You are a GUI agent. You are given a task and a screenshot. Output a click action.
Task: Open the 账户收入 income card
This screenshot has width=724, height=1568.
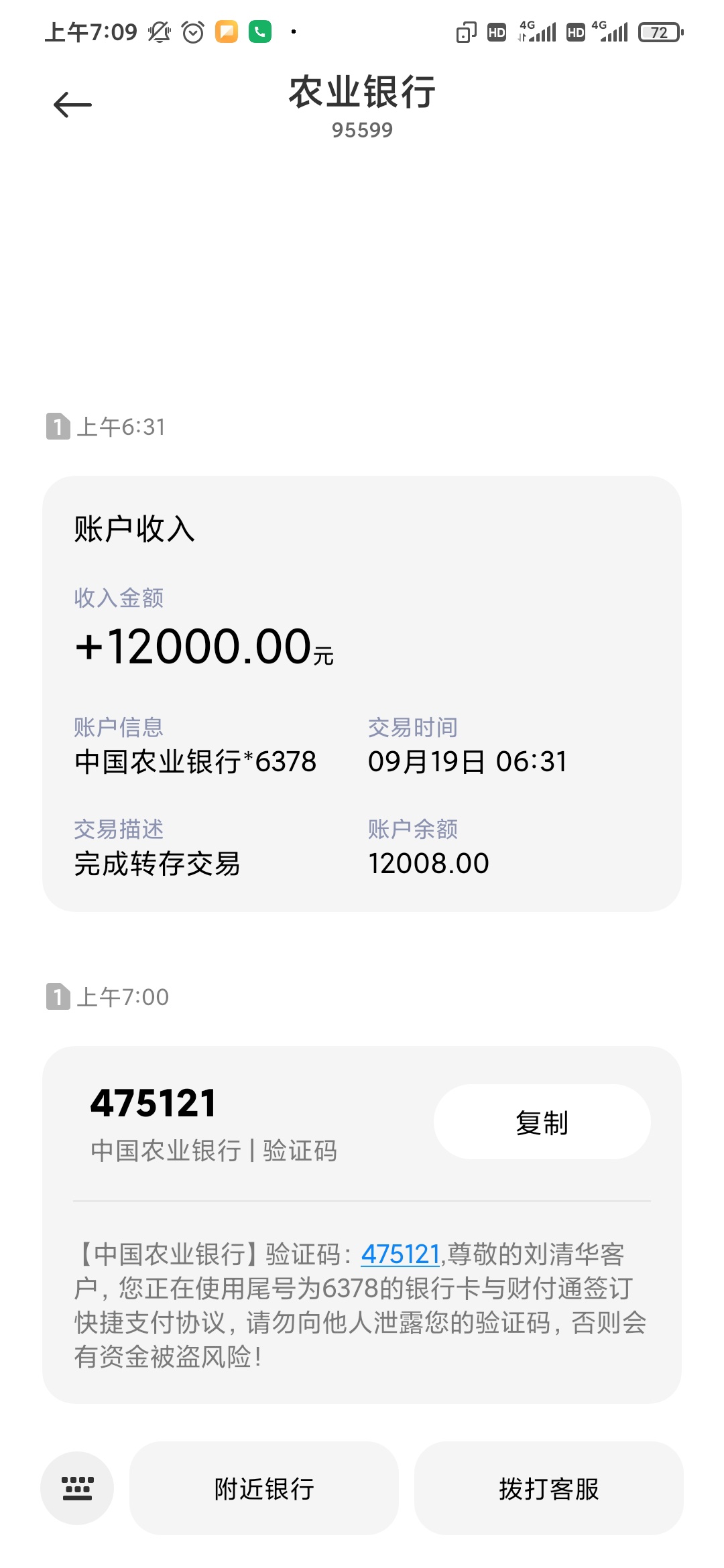tap(362, 694)
